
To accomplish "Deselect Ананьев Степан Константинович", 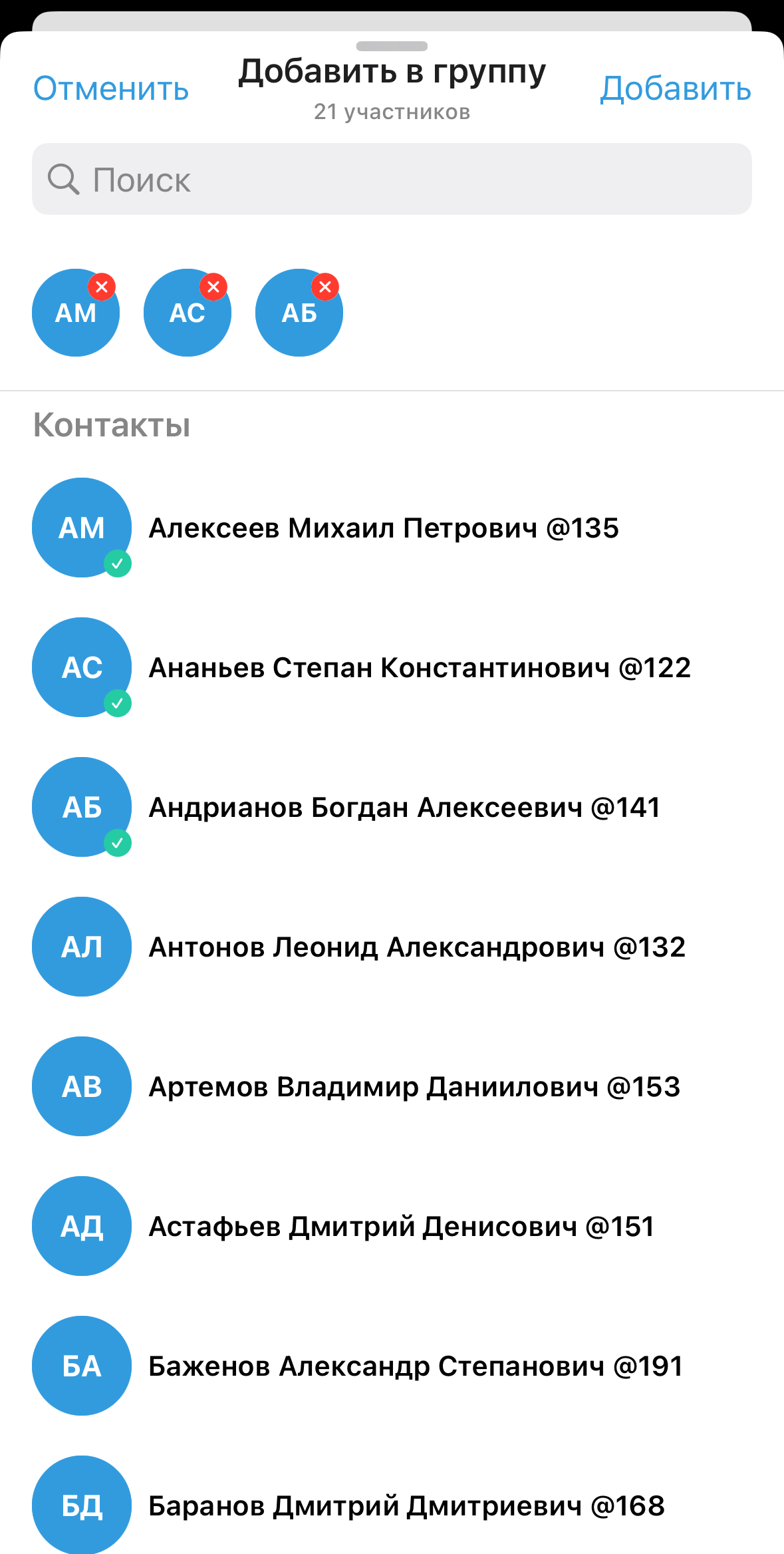I will (x=419, y=668).
